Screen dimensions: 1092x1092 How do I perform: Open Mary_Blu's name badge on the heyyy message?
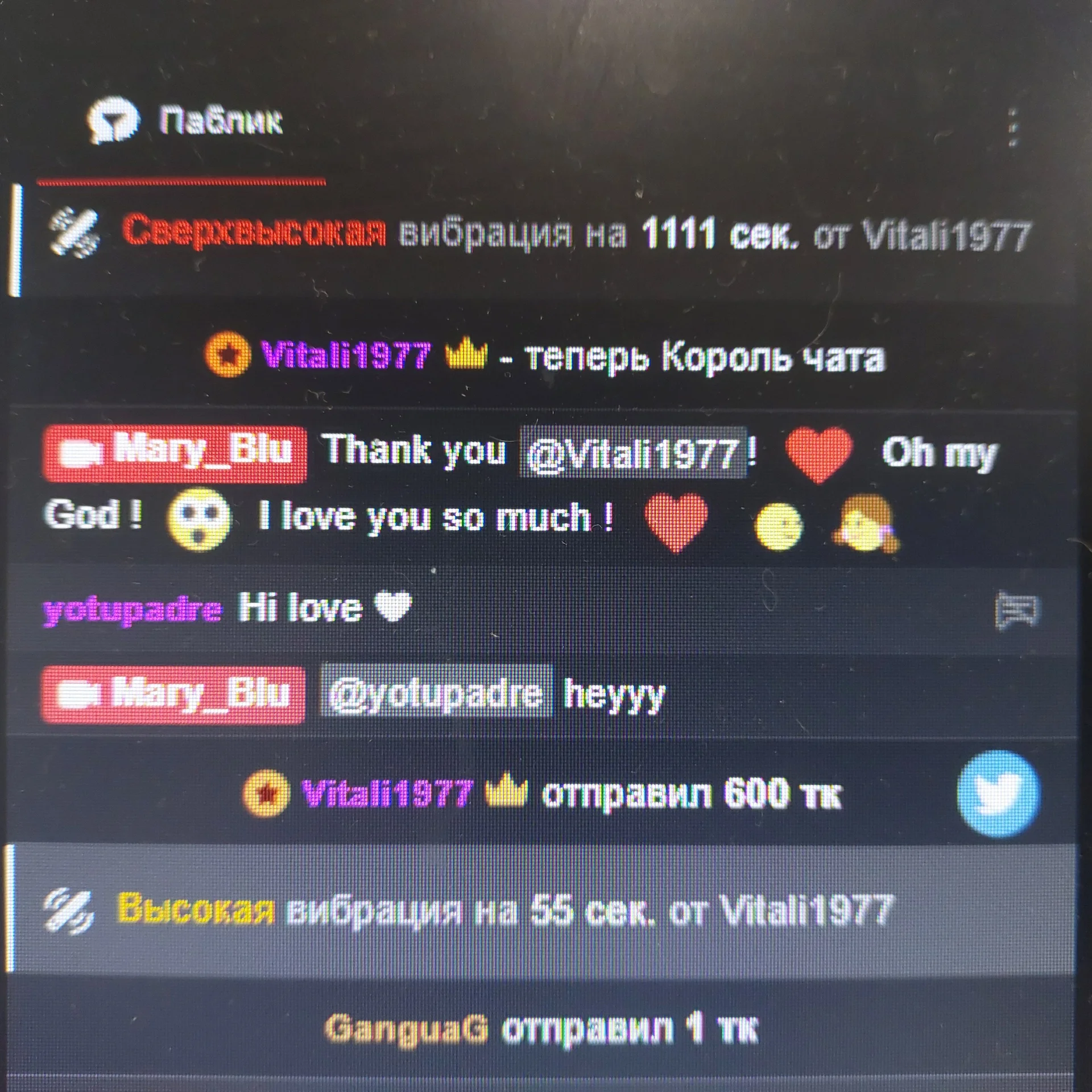point(173,695)
